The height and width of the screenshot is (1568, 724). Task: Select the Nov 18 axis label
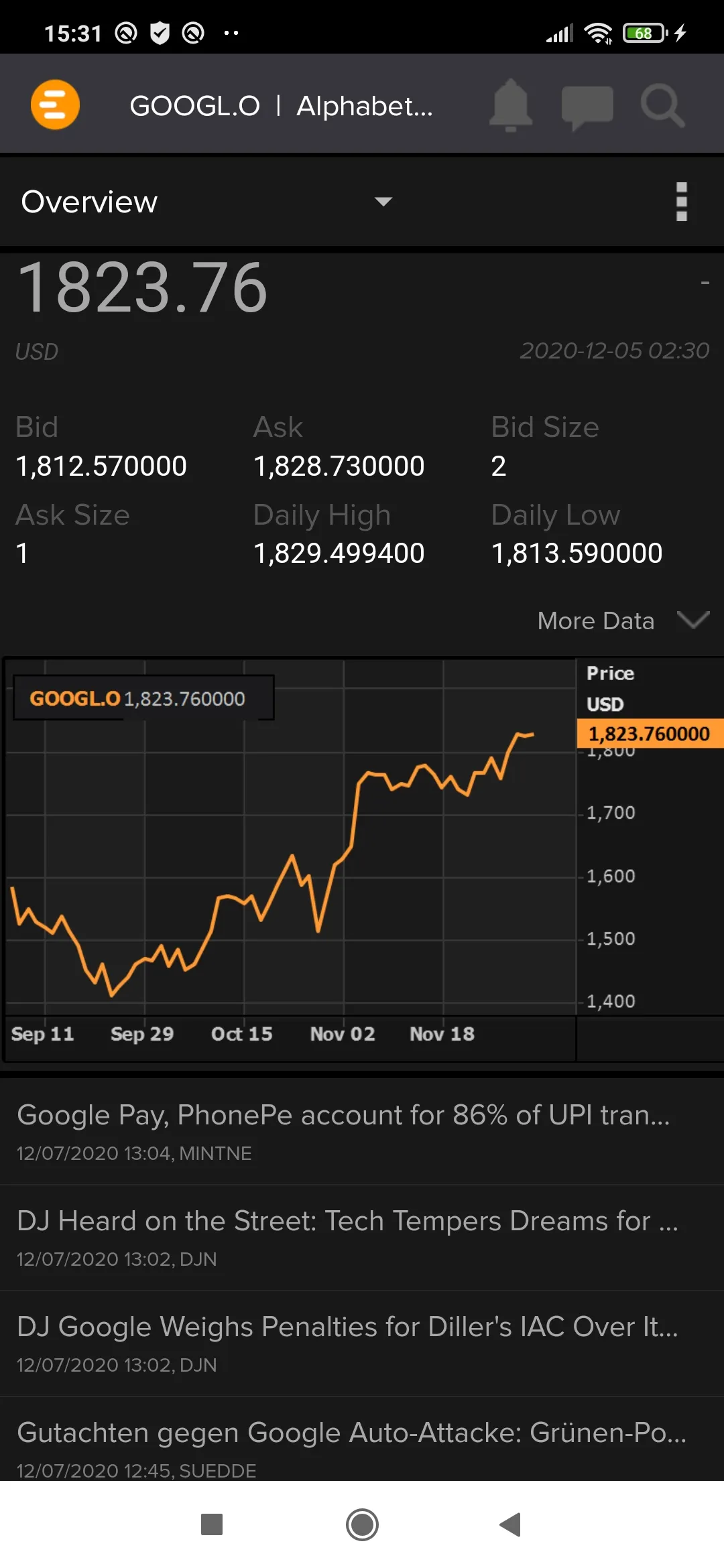click(x=440, y=1033)
